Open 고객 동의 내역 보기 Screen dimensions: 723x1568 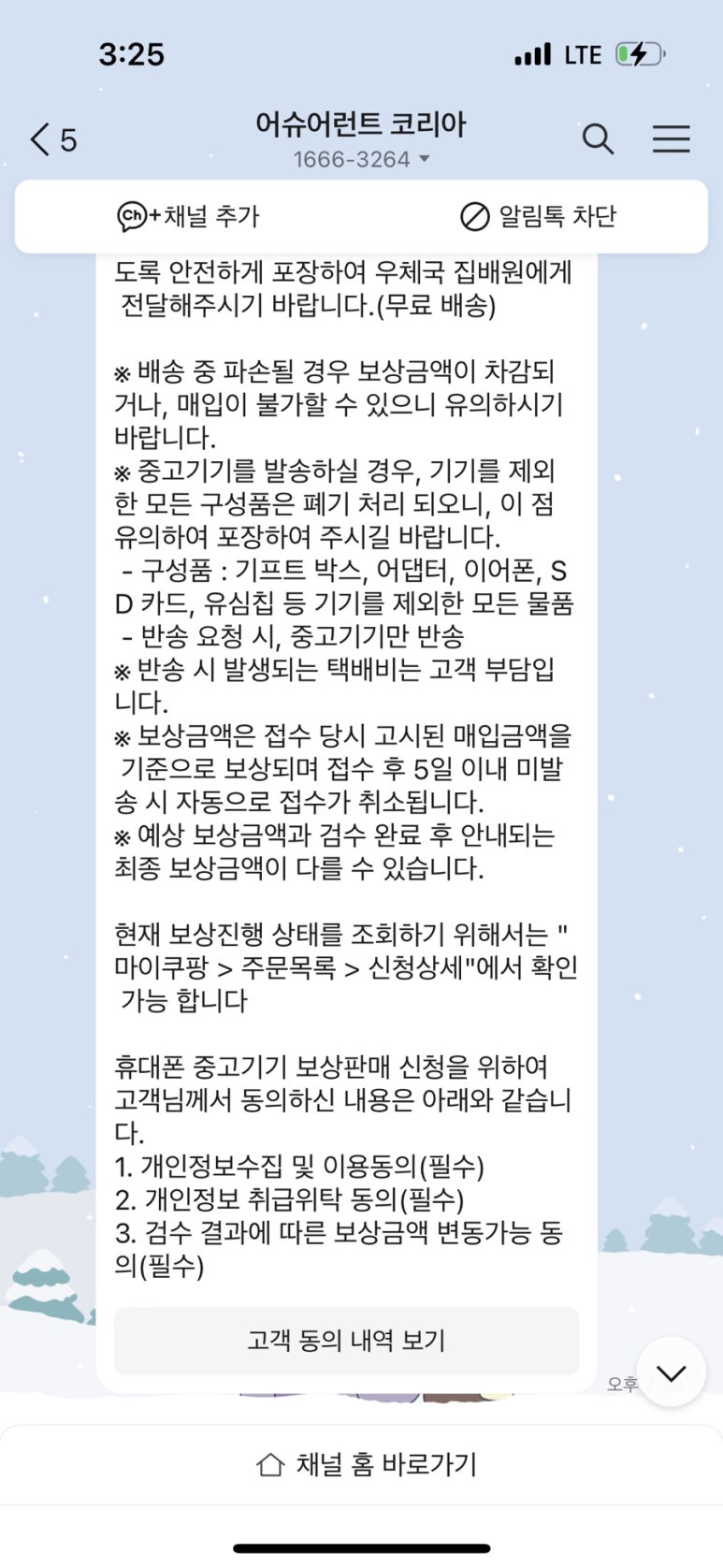pyautogui.click(x=346, y=1341)
